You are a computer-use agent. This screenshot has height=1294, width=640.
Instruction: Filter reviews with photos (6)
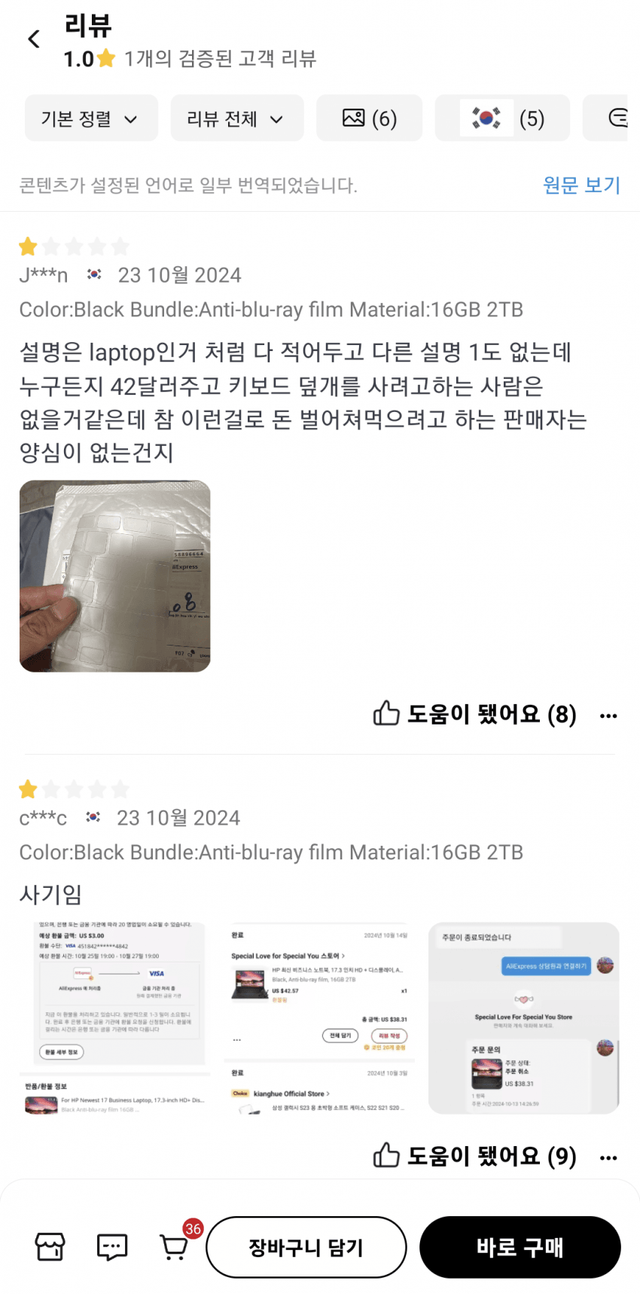click(369, 119)
